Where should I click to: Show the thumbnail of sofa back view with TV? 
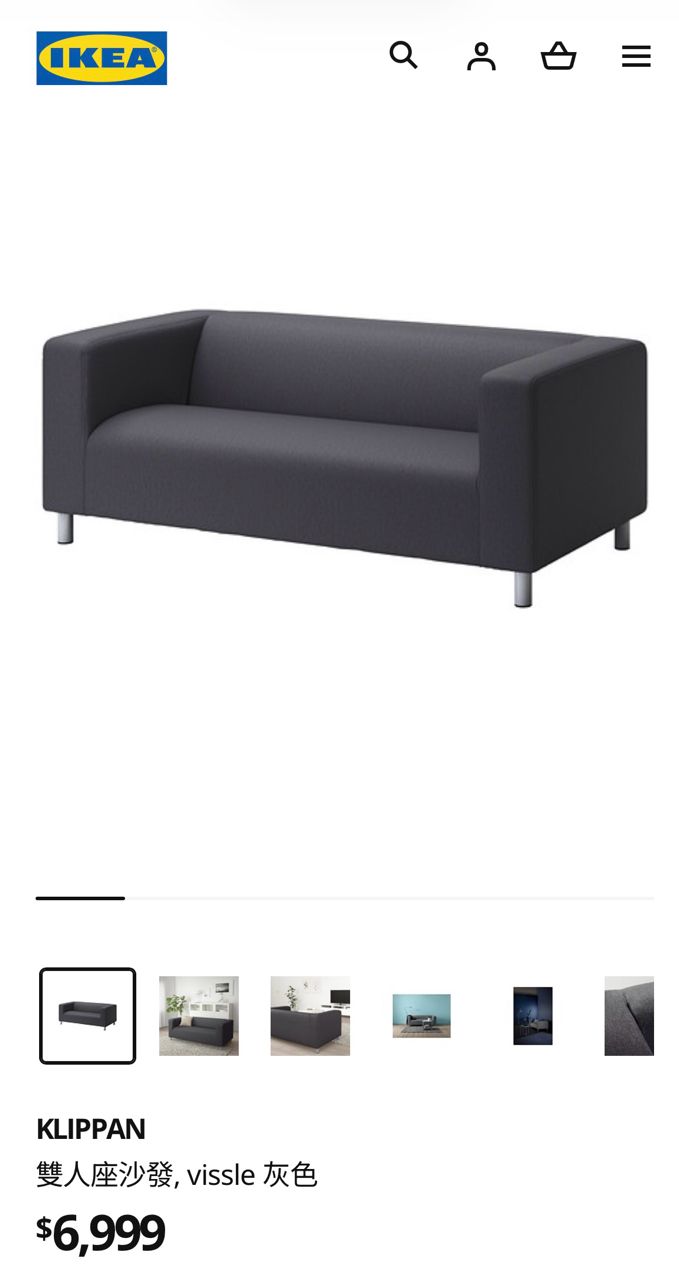(310, 1015)
